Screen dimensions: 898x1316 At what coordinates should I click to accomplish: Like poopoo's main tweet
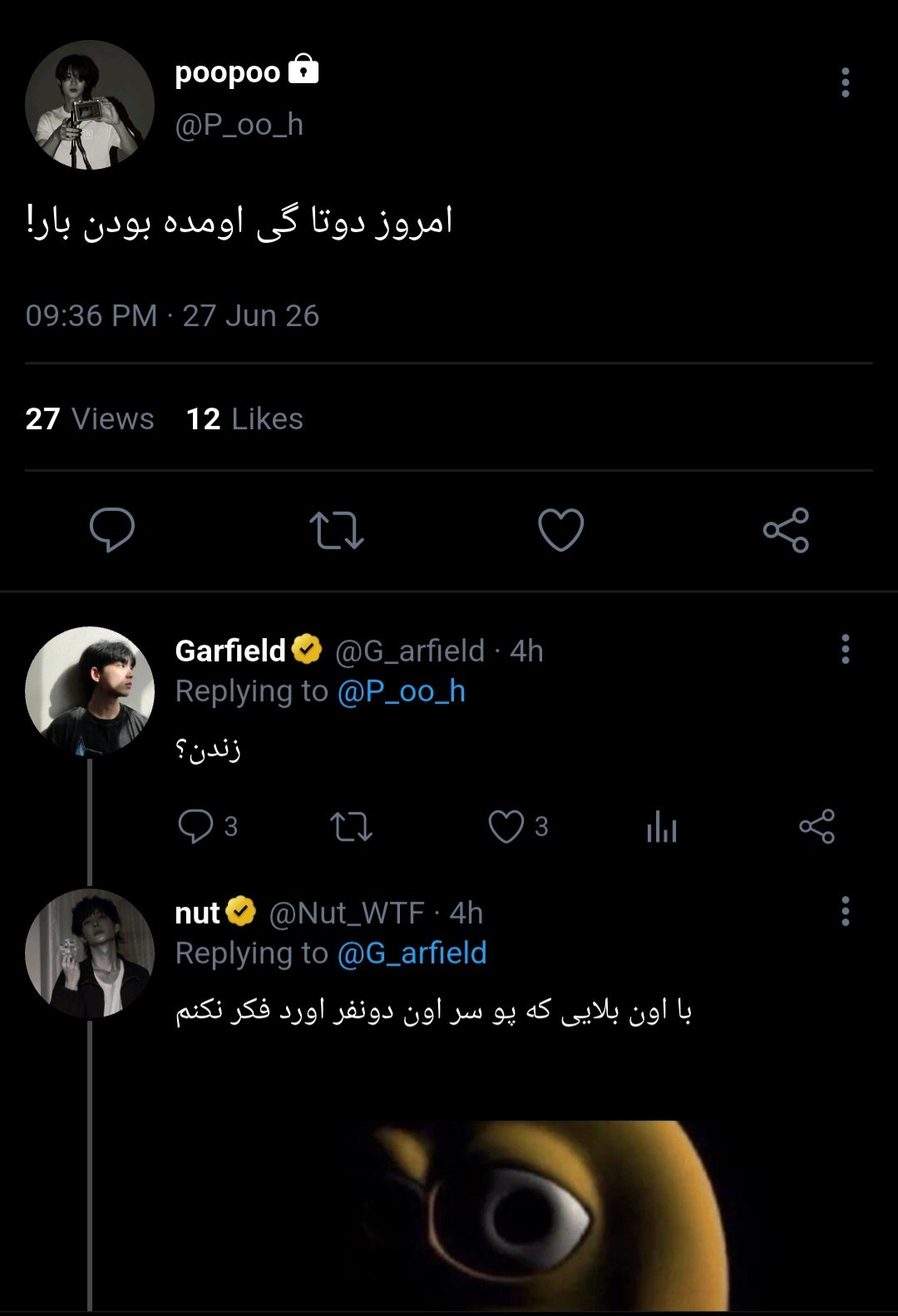coord(561,530)
